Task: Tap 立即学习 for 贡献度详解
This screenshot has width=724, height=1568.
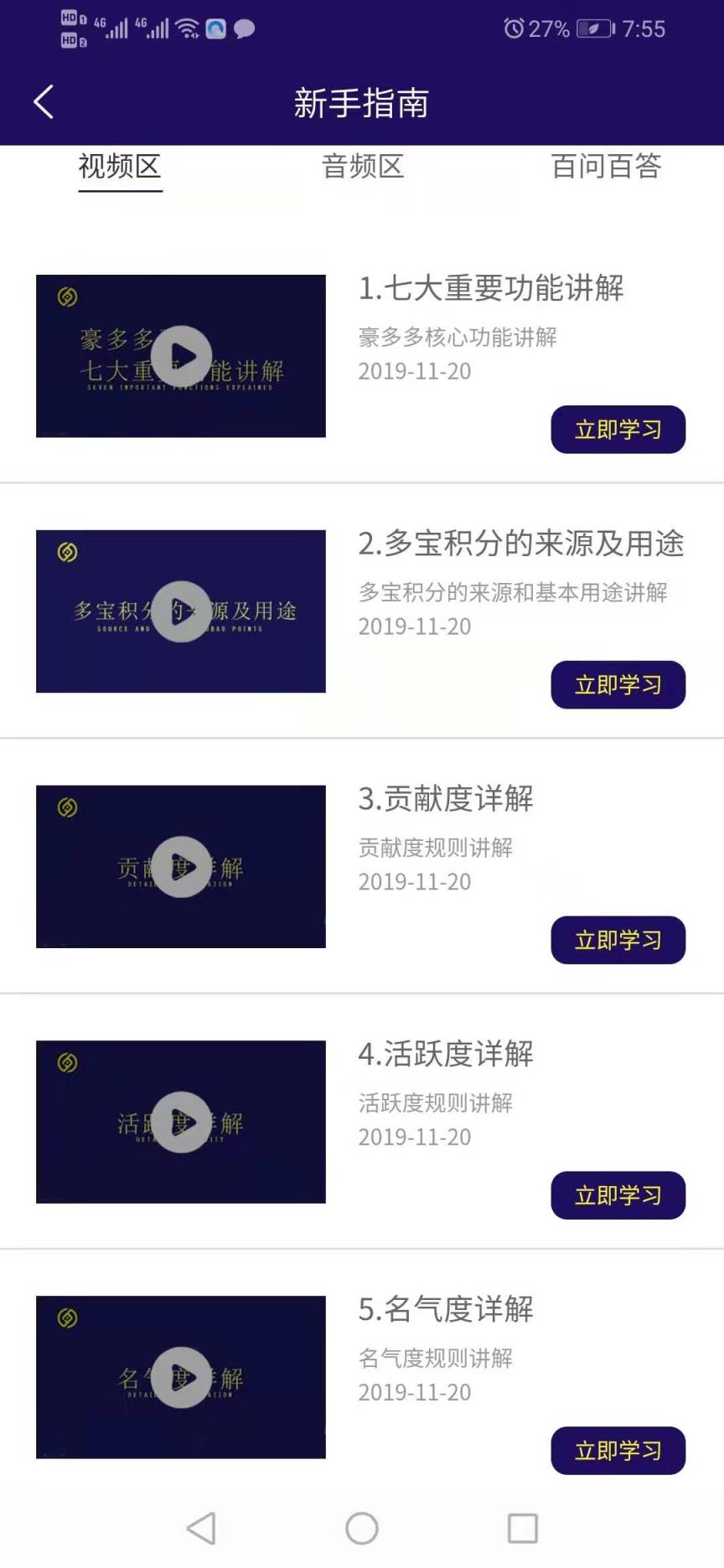Action: (618, 940)
